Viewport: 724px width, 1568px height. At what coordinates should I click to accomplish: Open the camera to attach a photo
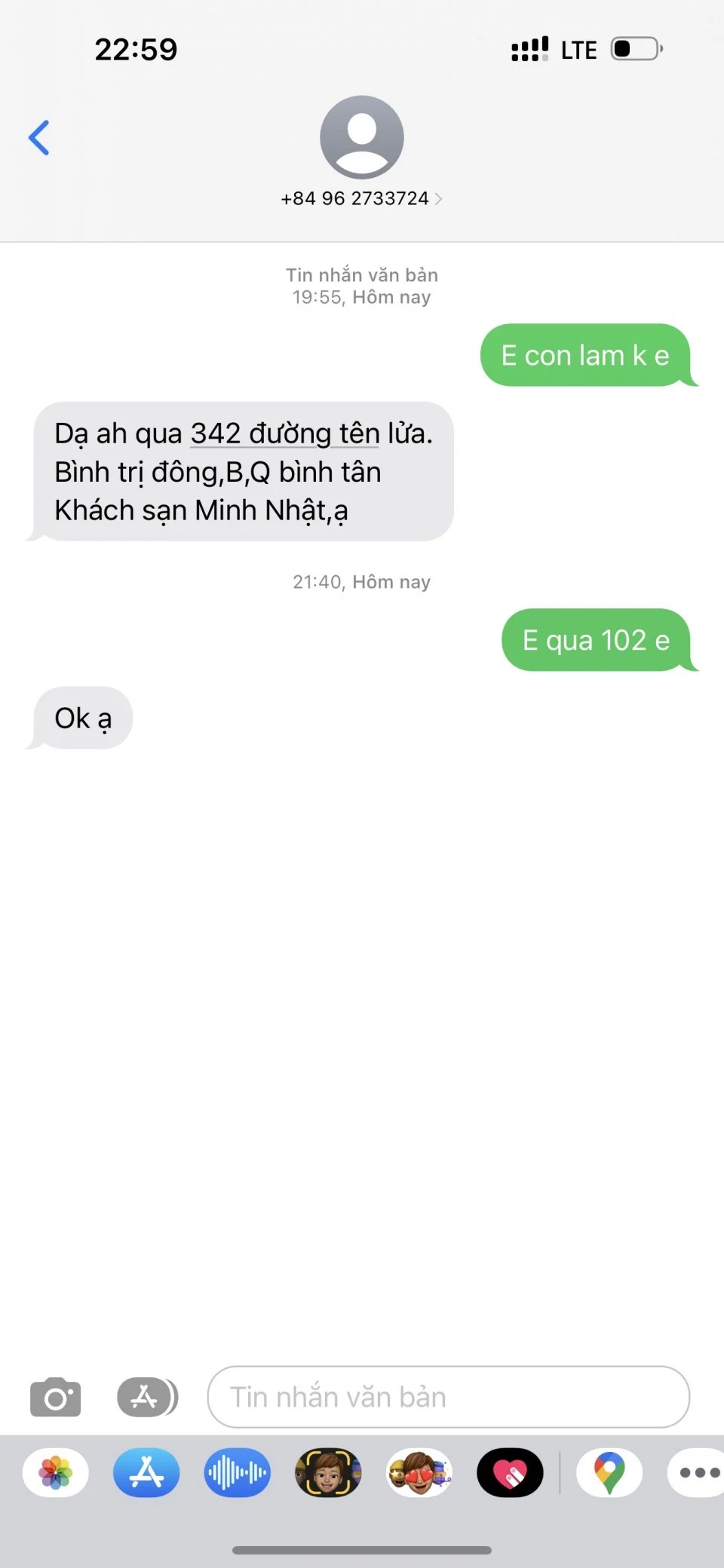(55, 1397)
